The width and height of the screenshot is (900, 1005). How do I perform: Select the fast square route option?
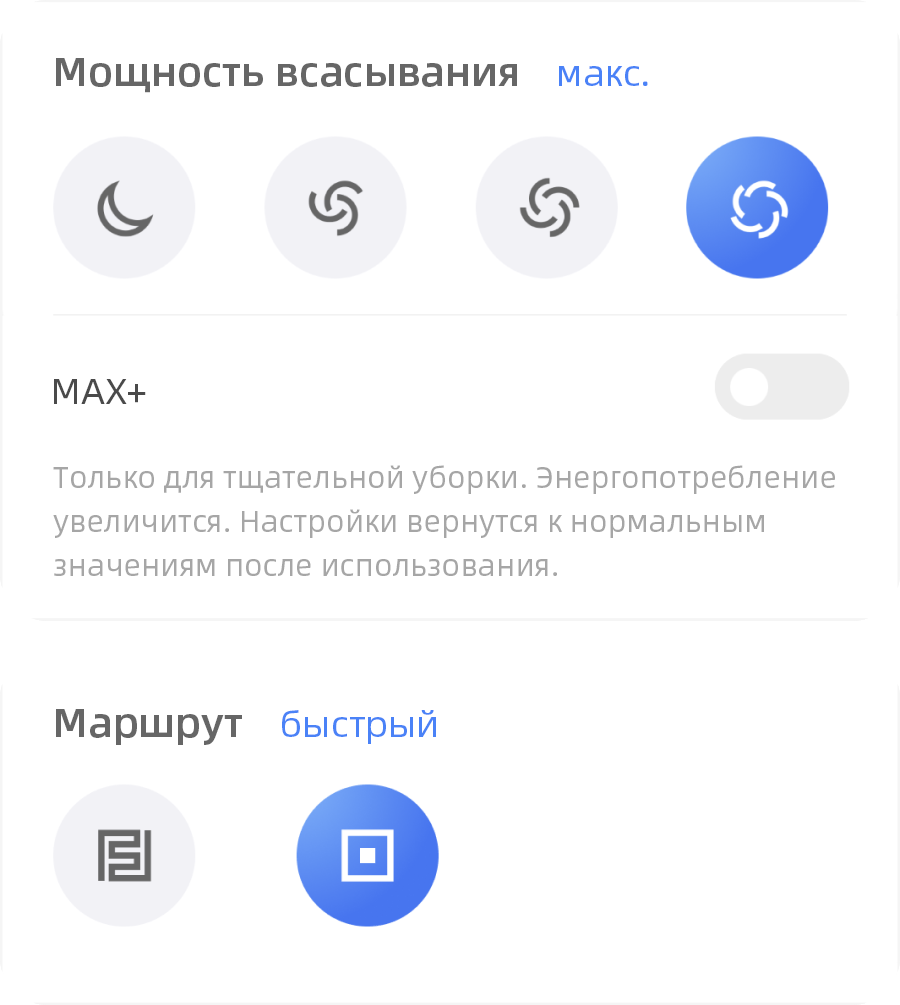[x=367, y=856]
